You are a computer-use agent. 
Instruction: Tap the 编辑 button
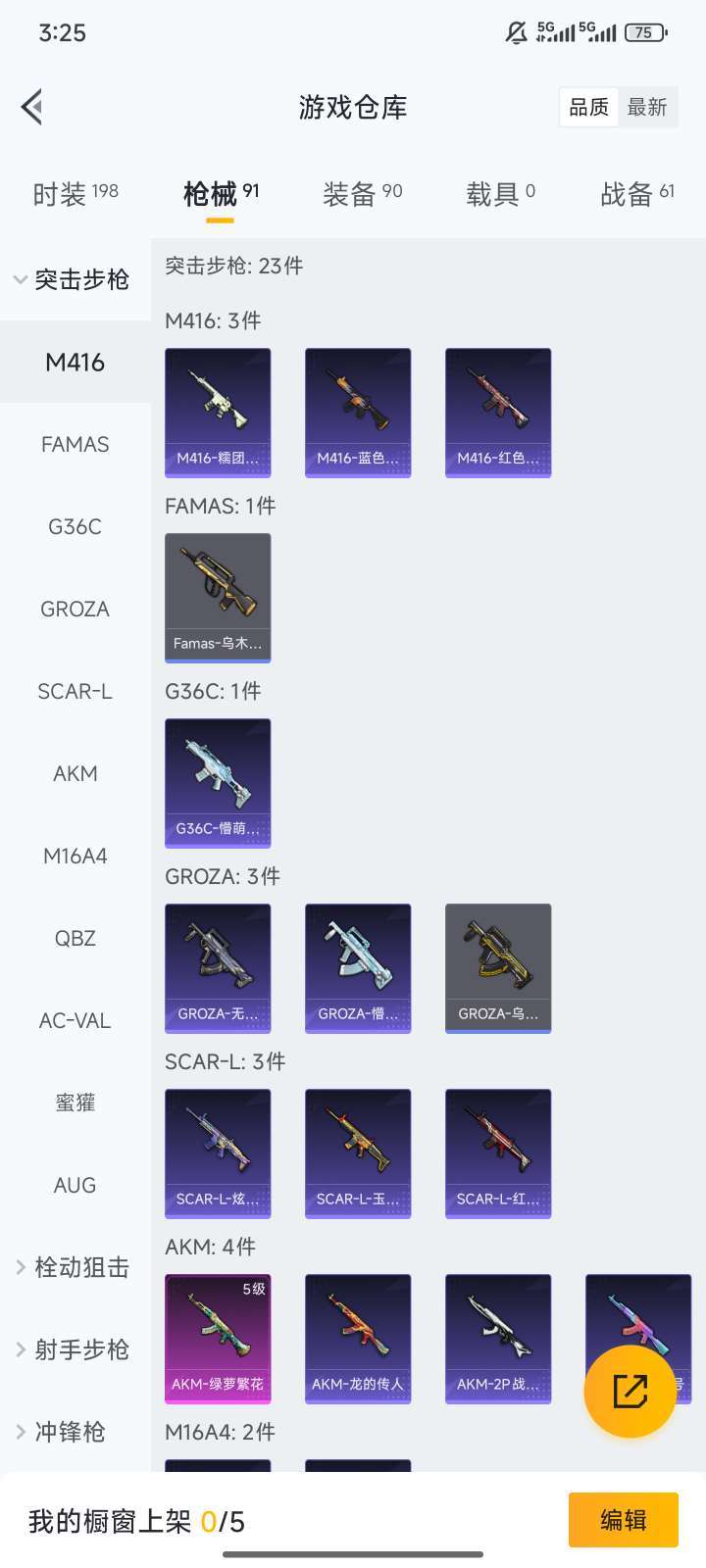(624, 1520)
